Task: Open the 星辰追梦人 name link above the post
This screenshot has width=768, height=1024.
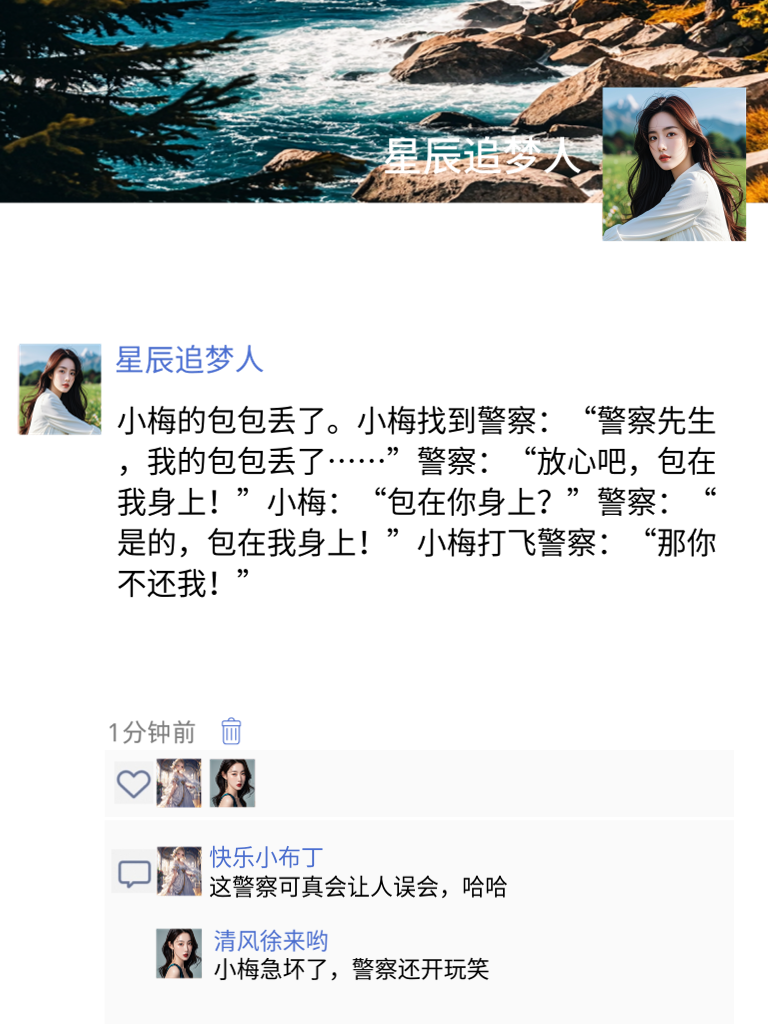Action: click(x=190, y=360)
